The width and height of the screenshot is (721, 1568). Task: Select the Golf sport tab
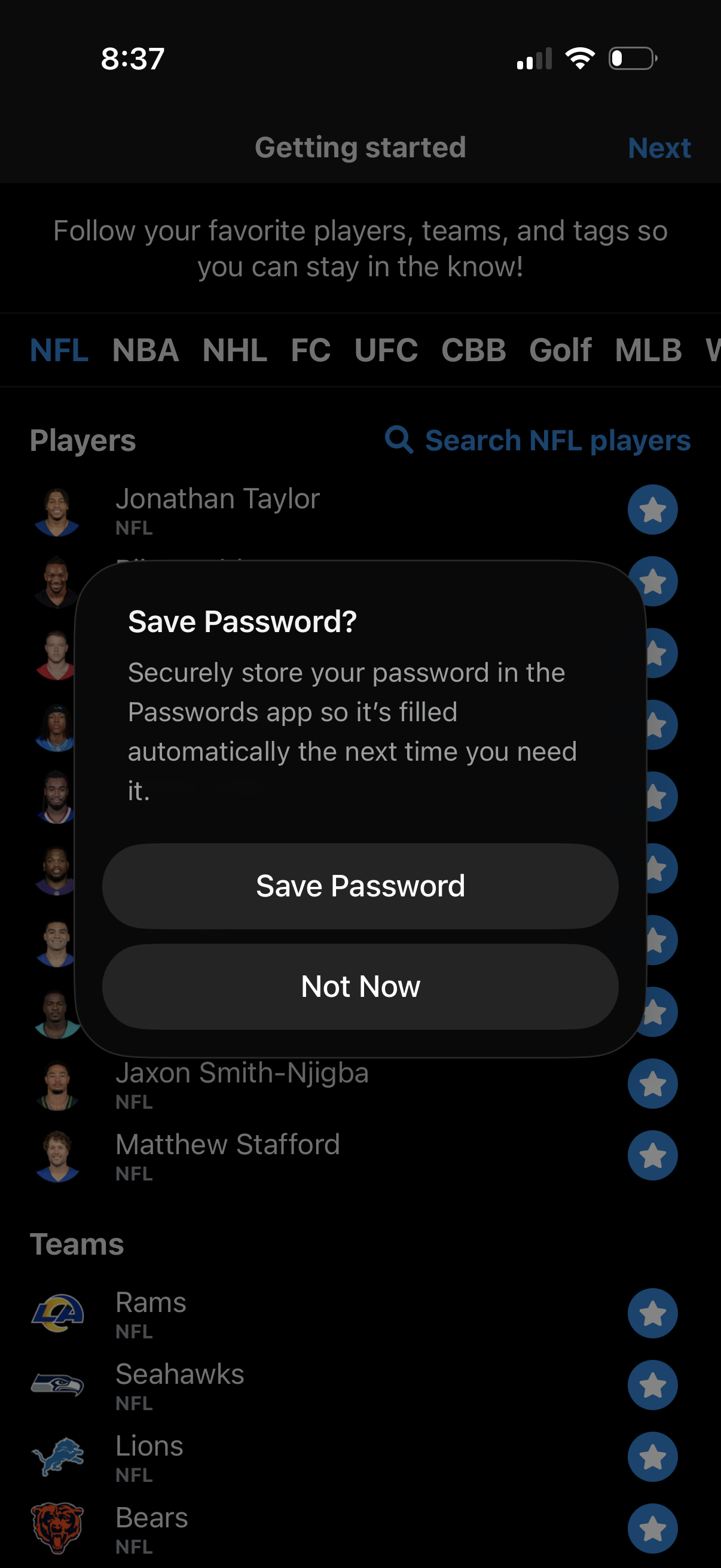tap(560, 349)
